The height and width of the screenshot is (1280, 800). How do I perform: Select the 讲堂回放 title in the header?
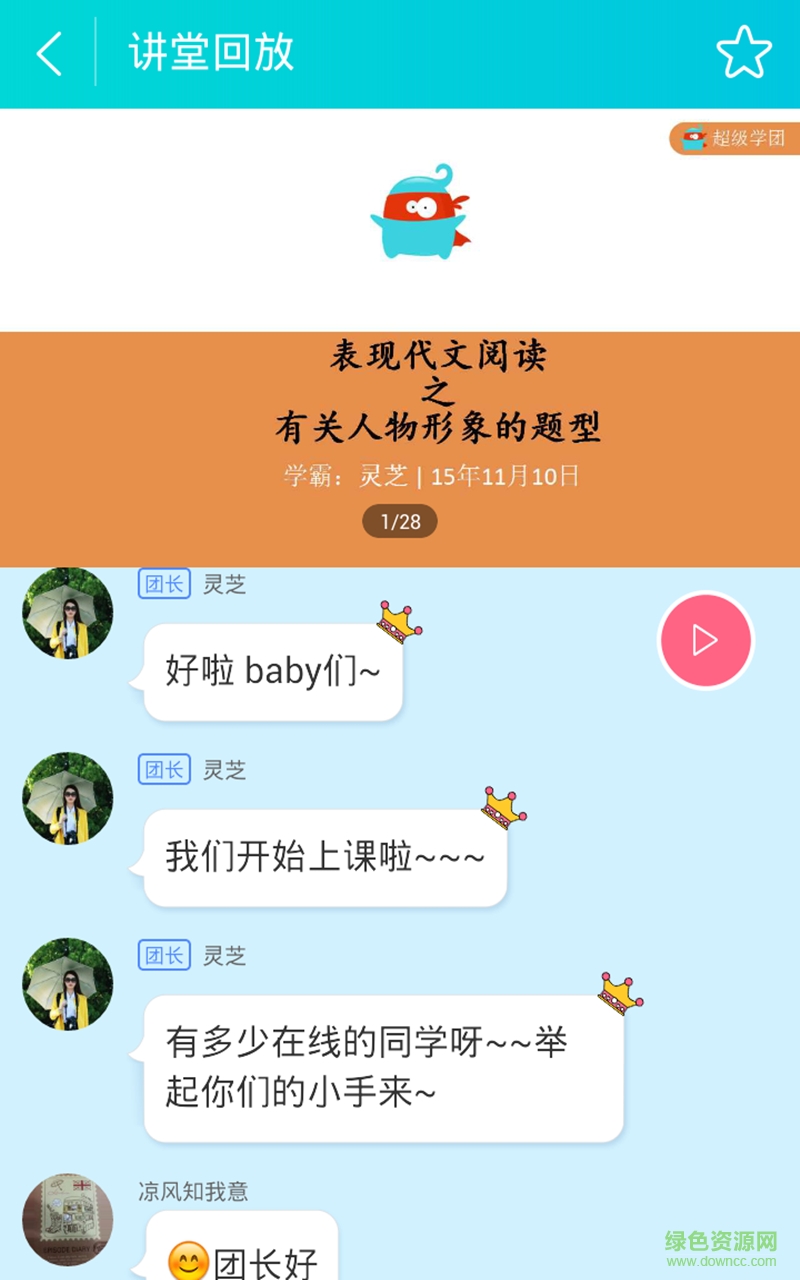[210, 55]
